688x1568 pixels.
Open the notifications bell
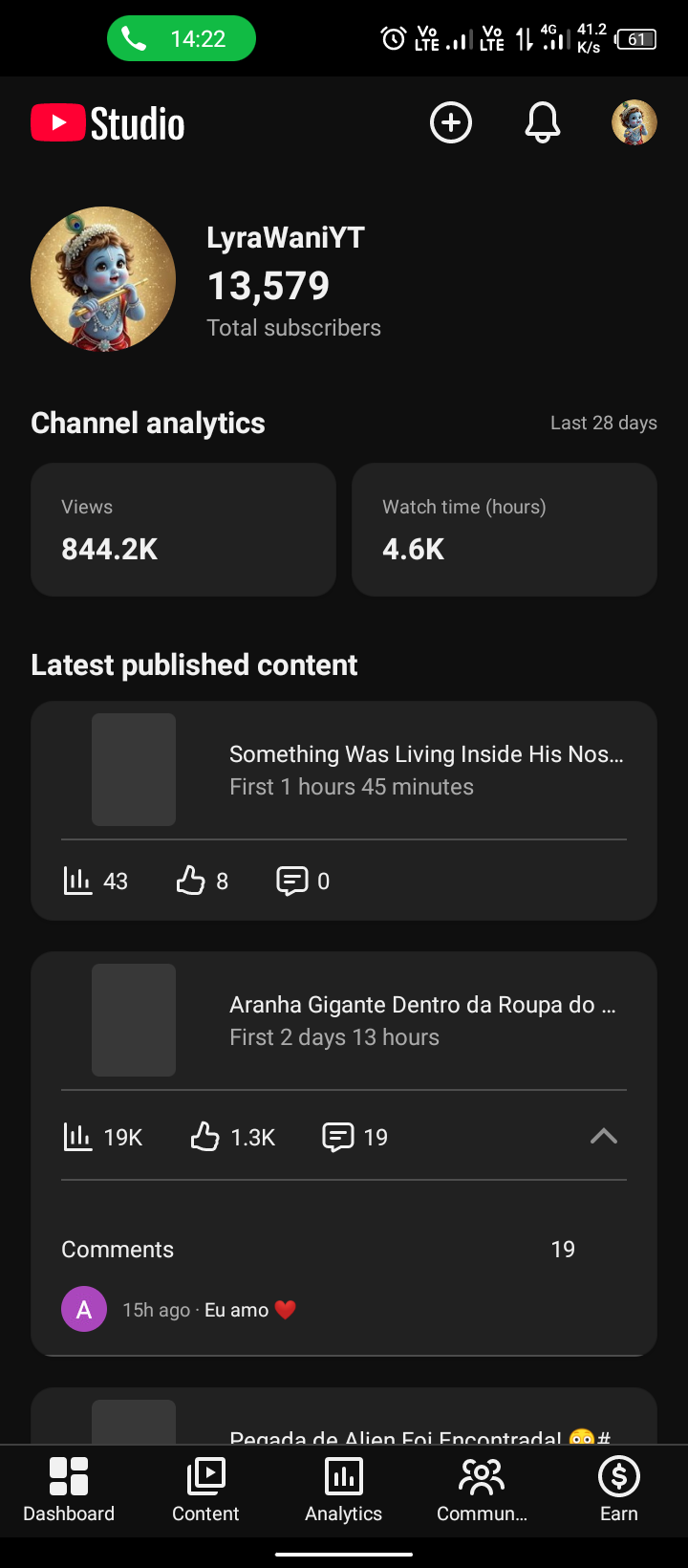542,122
